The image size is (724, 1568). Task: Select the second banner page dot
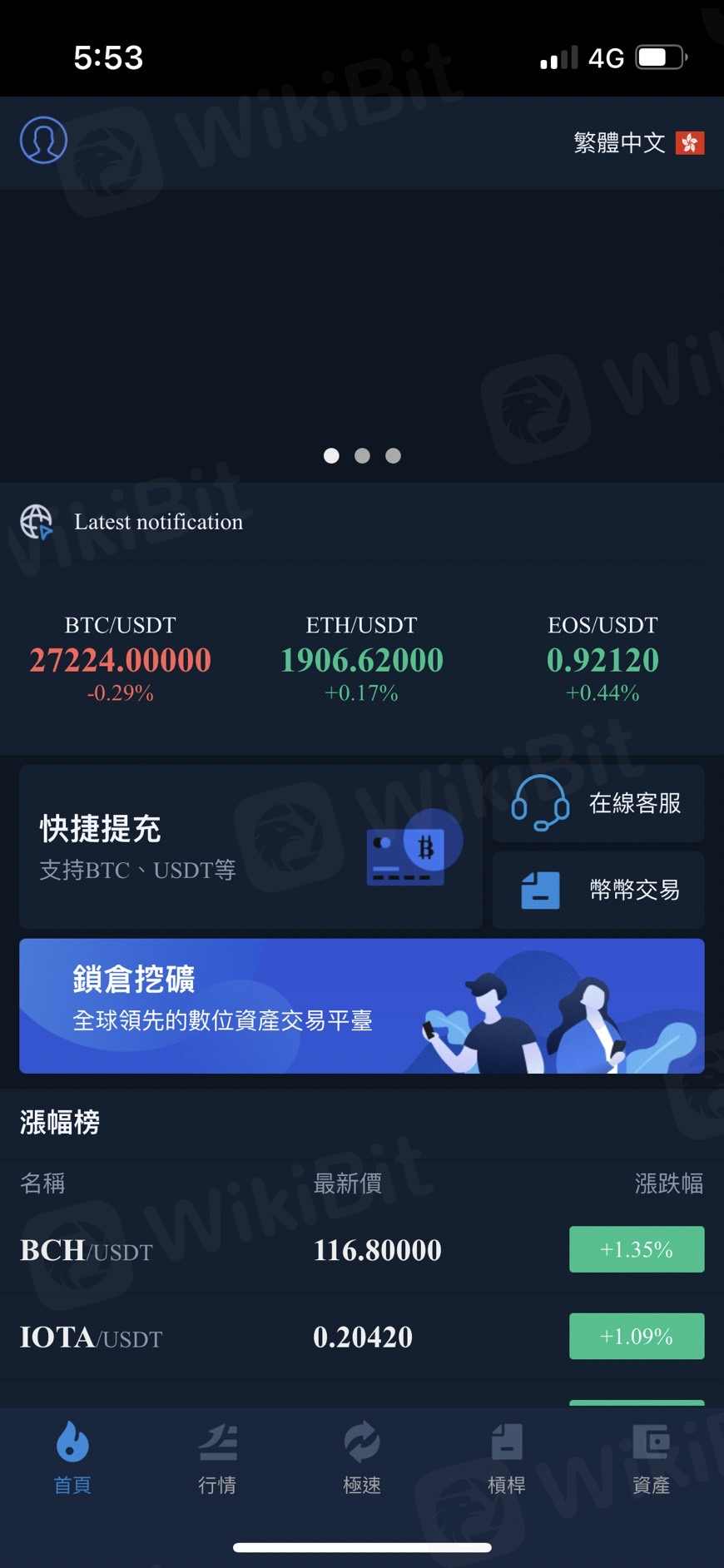tap(362, 455)
